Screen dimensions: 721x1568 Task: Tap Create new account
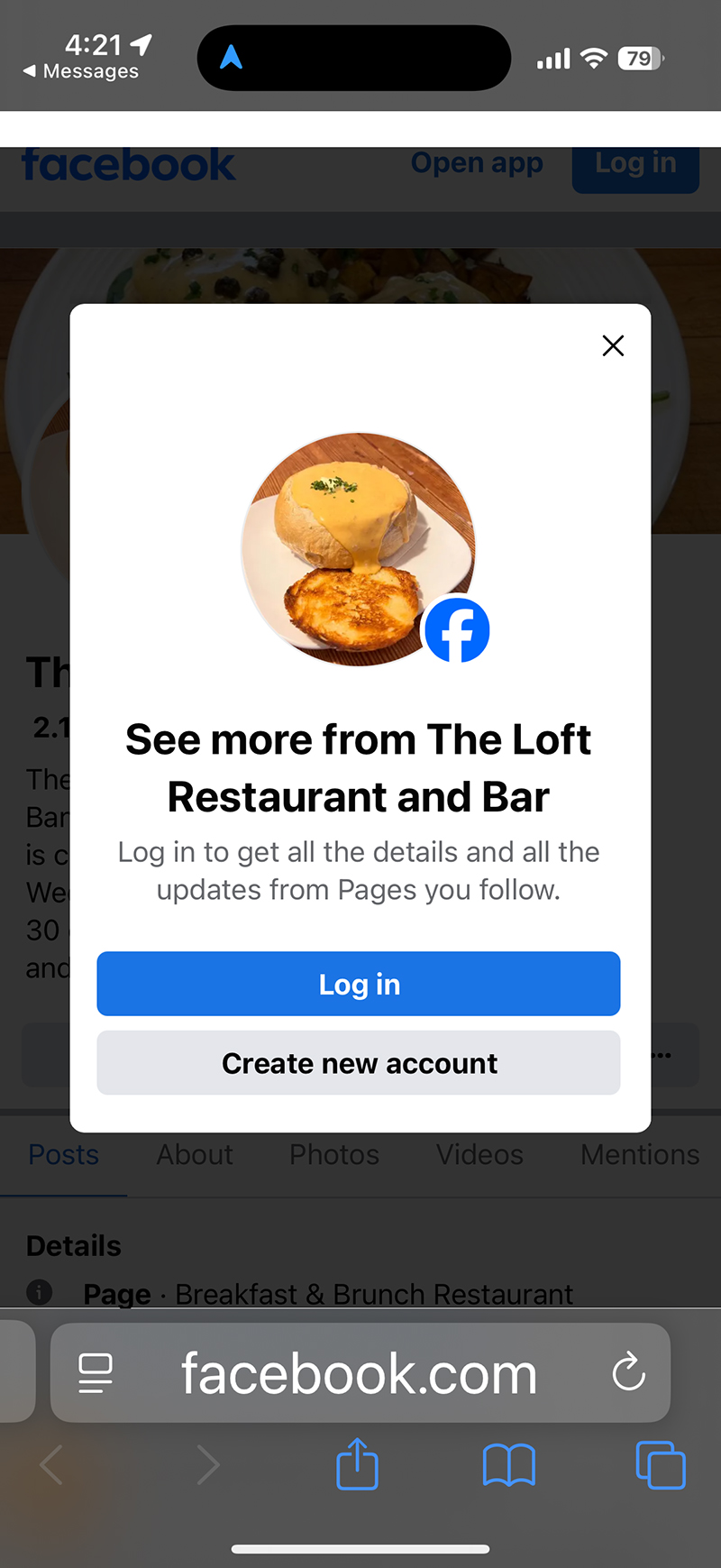pyautogui.click(x=359, y=1063)
